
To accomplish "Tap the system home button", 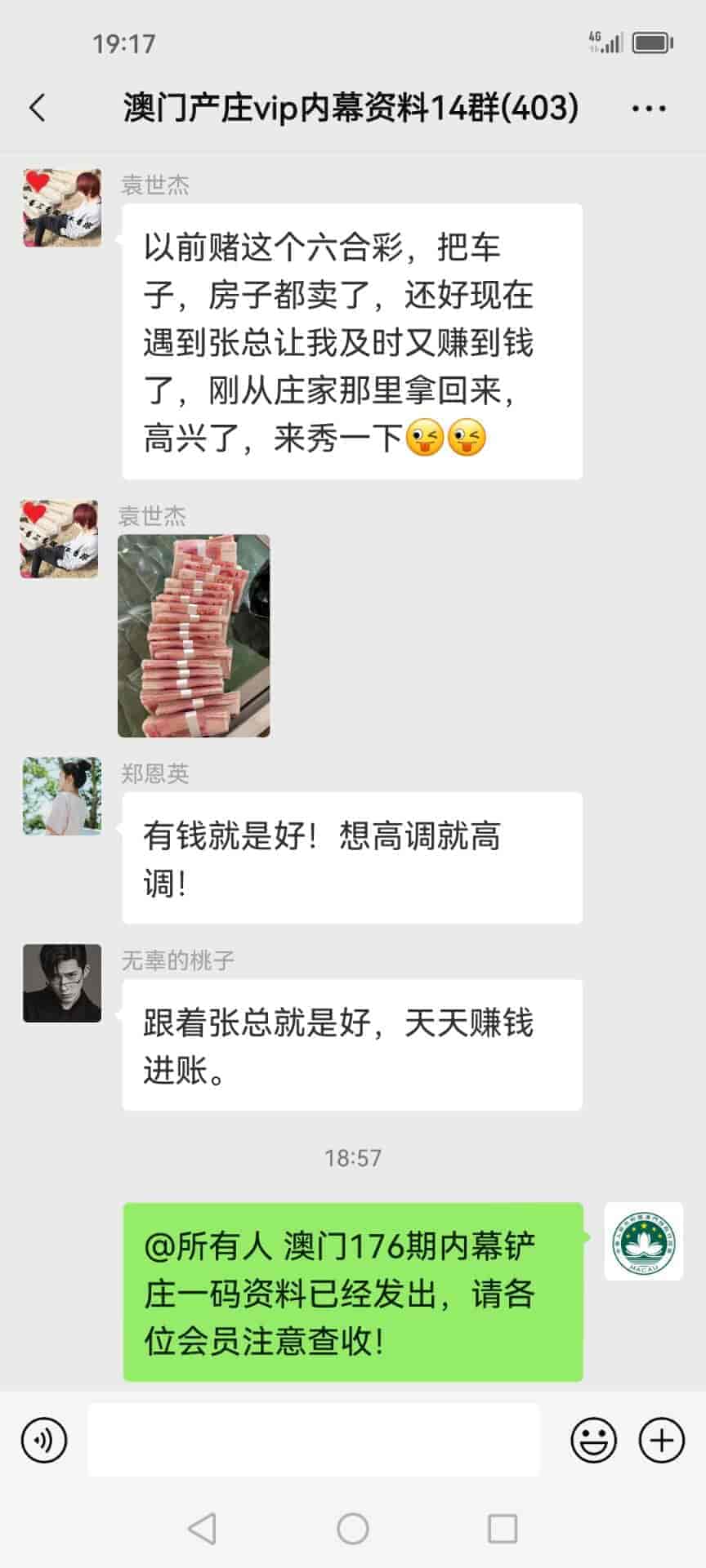I will coord(353,1528).
